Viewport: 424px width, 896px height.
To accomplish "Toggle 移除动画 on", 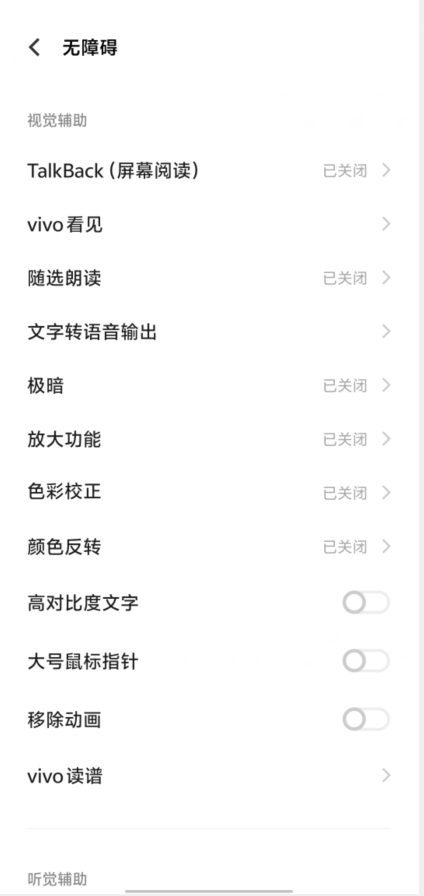I will pyautogui.click(x=366, y=719).
